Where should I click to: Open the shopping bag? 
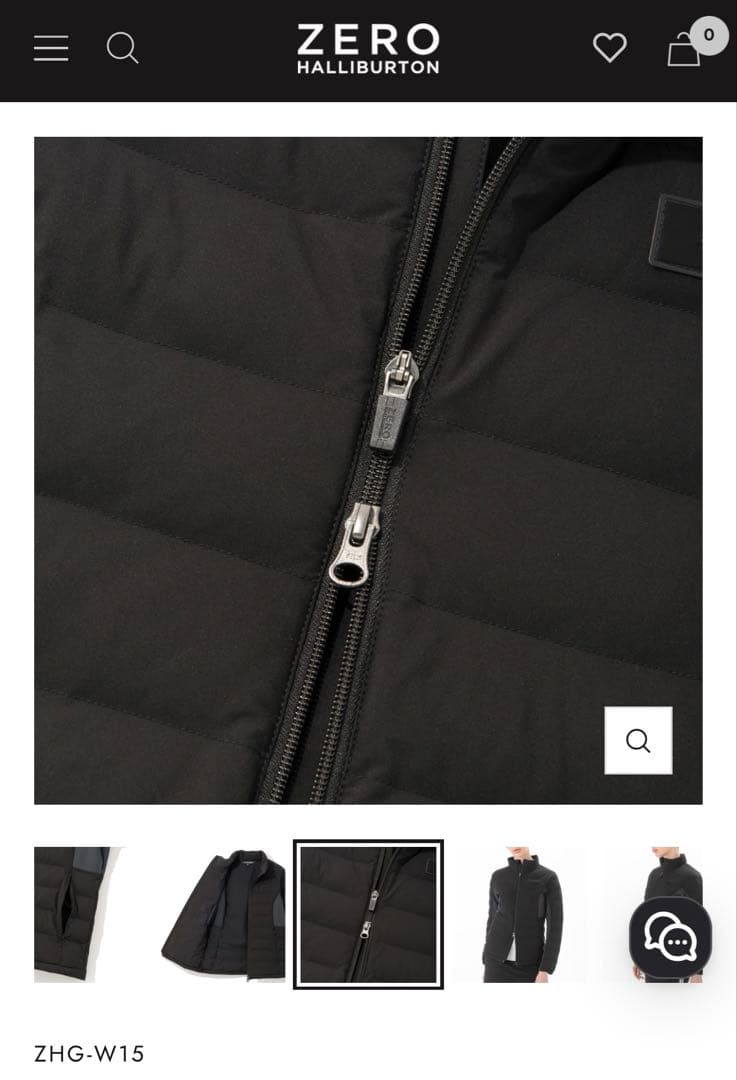684,49
